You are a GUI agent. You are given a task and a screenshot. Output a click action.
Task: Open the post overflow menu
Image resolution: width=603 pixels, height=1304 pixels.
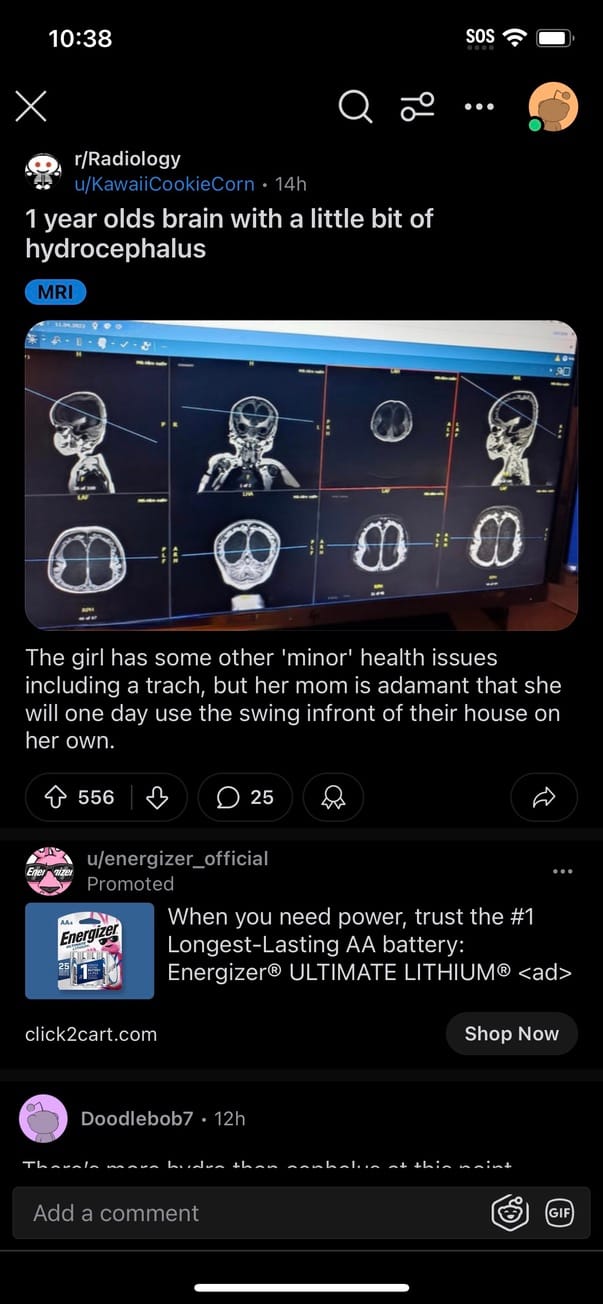pyautogui.click(x=479, y=105)
